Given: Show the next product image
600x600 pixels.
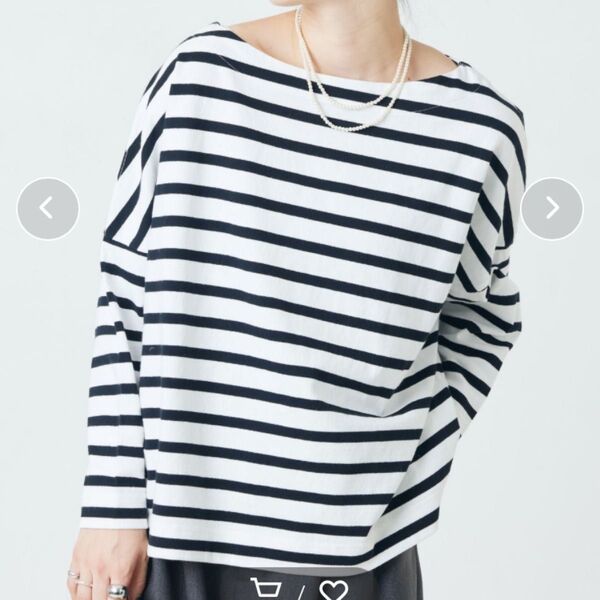Looking at the screenshot, I should [552, 208].
